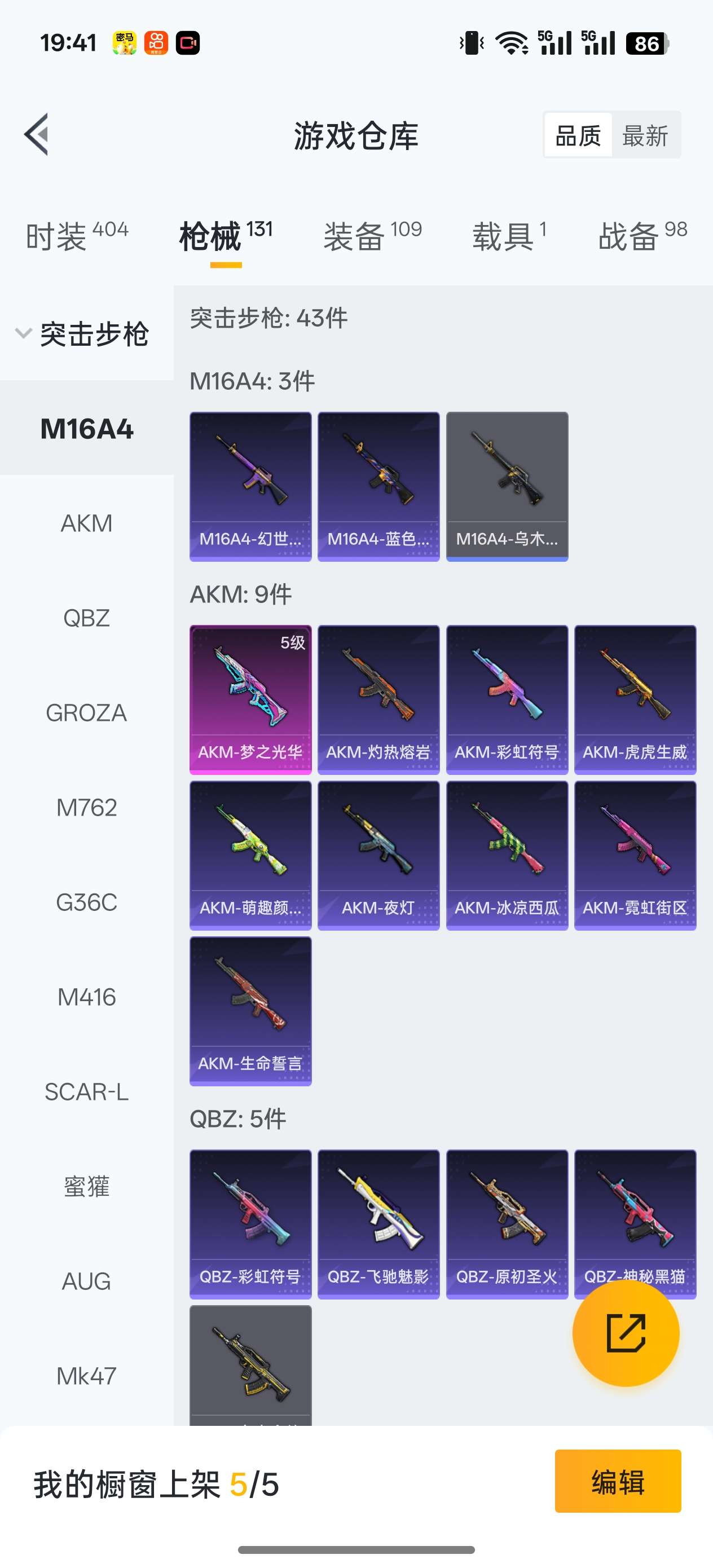Go back using the top-left arrow

(x=37, y=135)
